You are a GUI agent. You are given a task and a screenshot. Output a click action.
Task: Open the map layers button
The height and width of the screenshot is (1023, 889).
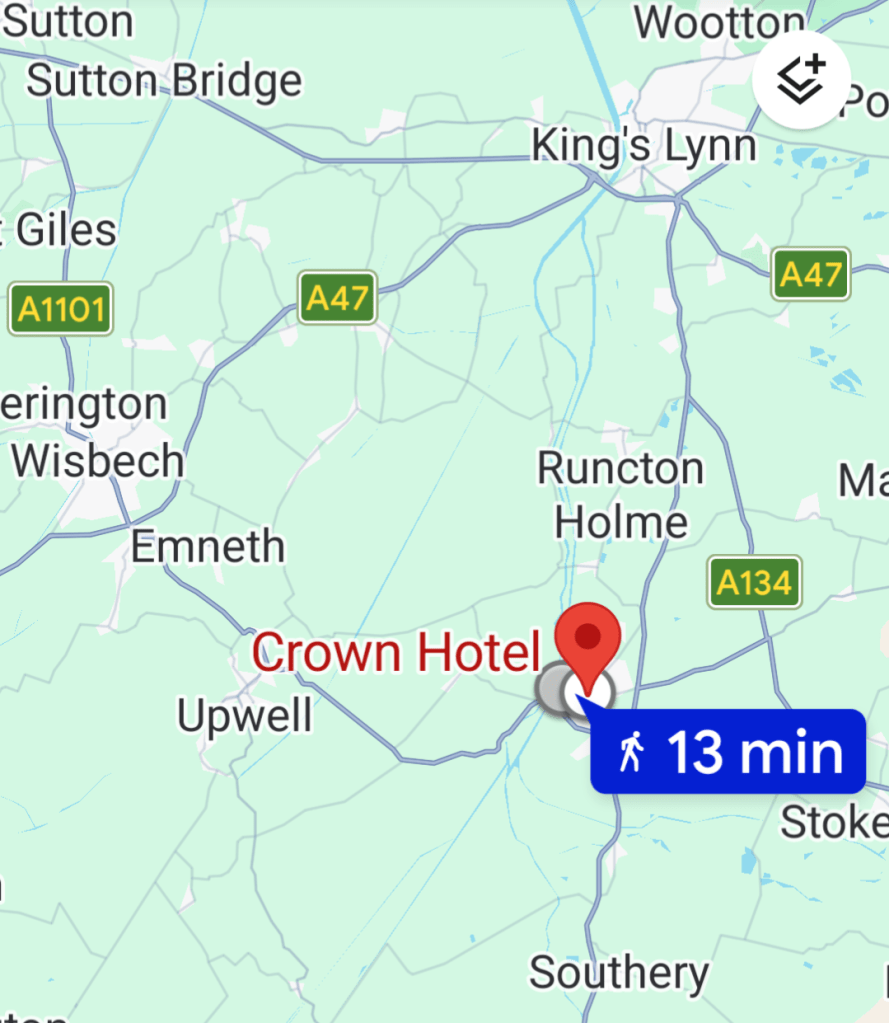[801, 80]
